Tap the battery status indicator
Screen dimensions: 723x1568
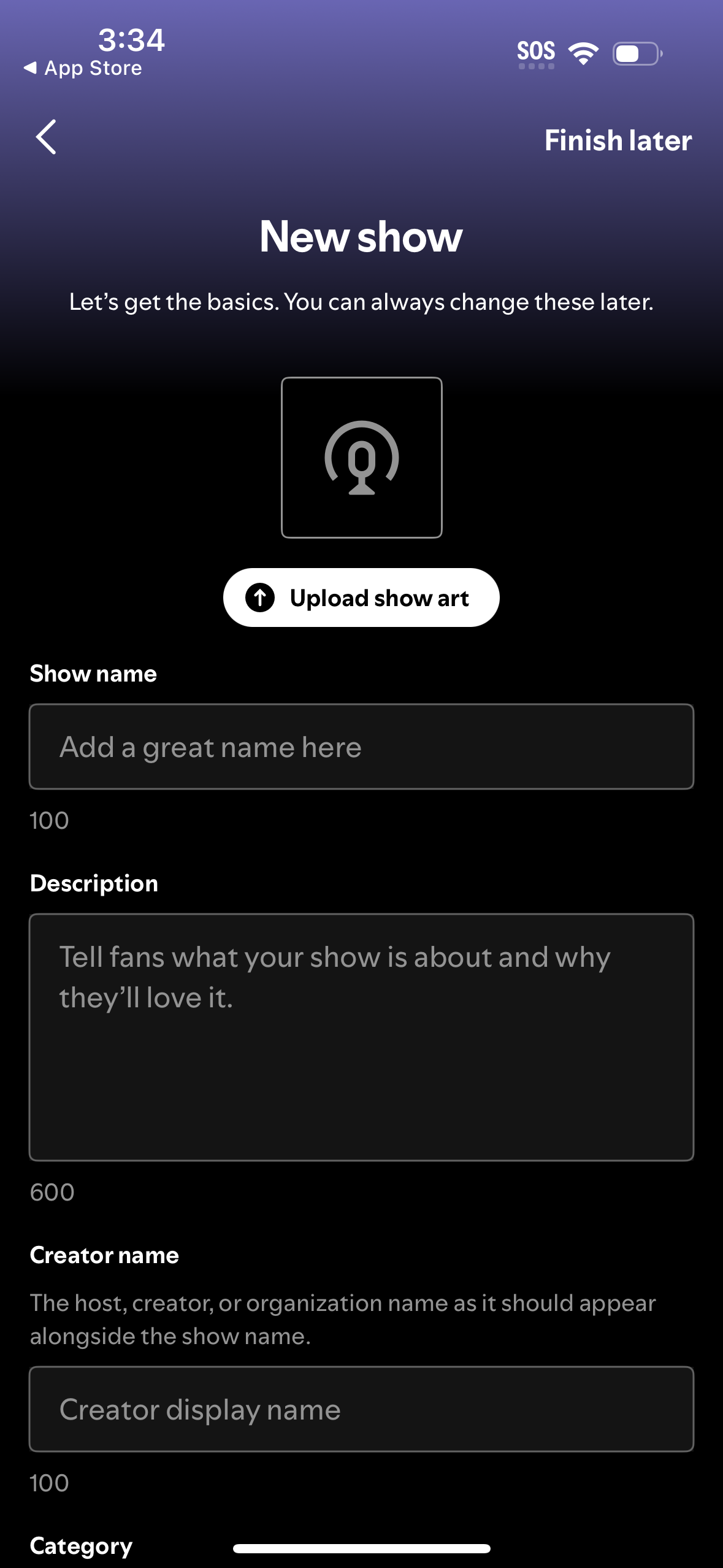(x=636, y=54)
